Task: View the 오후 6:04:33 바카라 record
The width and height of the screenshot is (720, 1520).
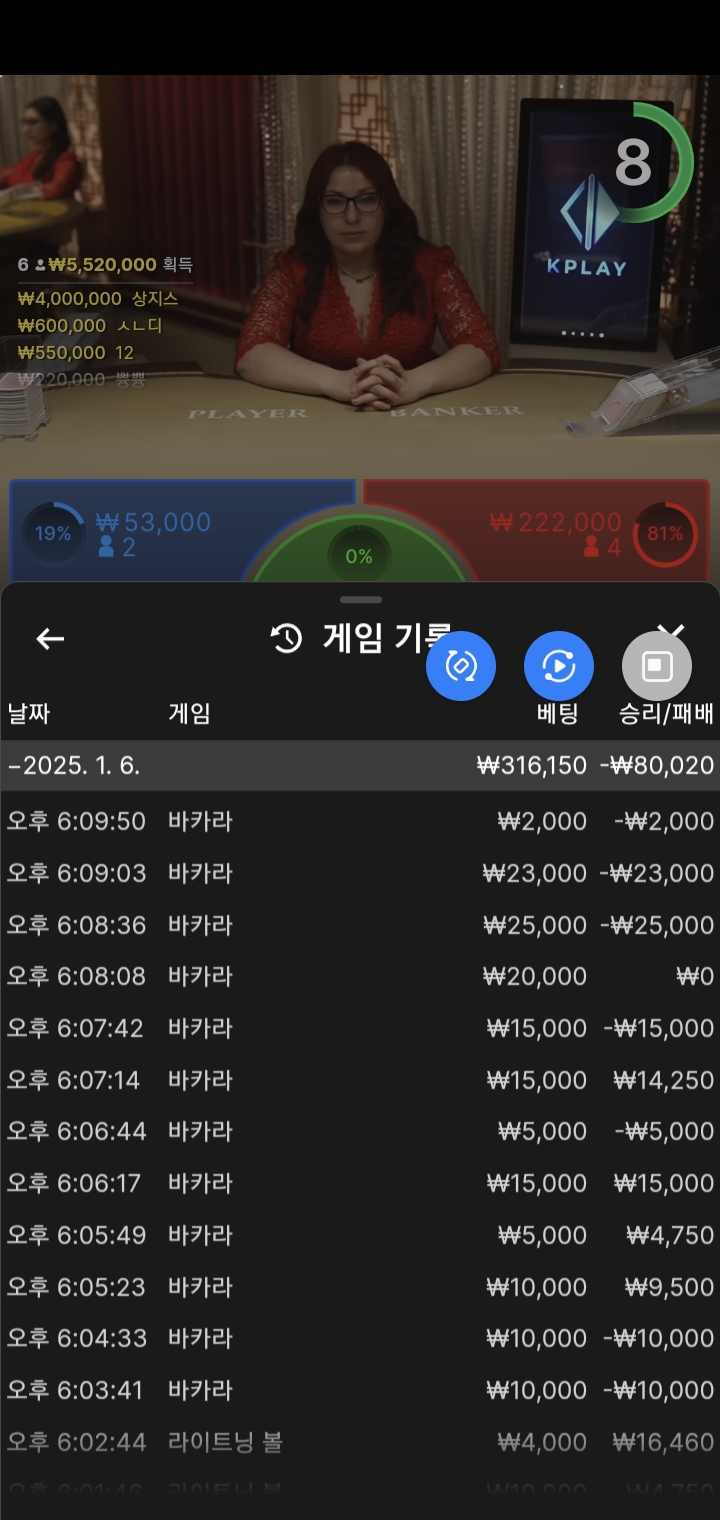Action: tap(360, 1338)
